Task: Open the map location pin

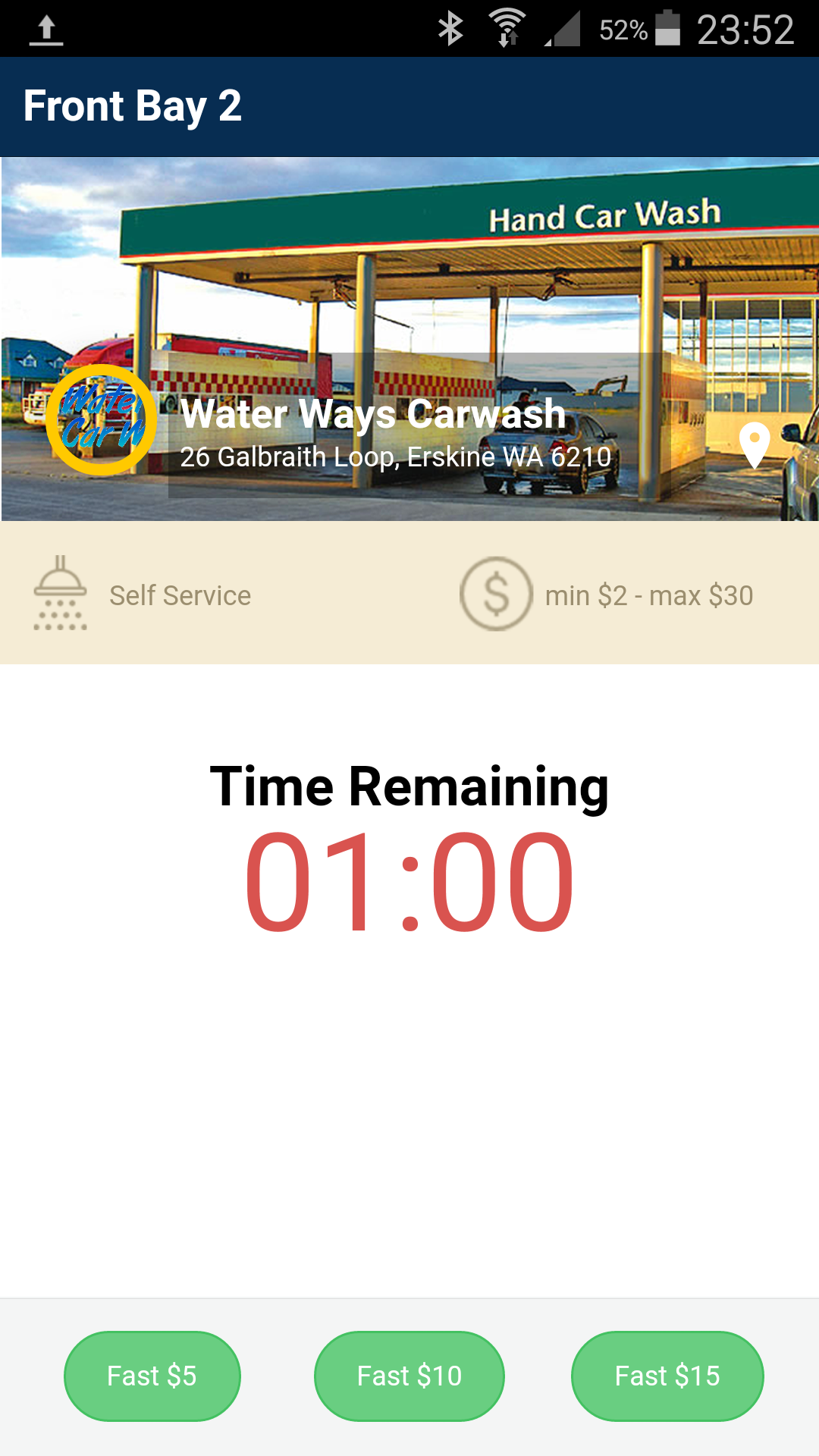Action: pos(755,446)
